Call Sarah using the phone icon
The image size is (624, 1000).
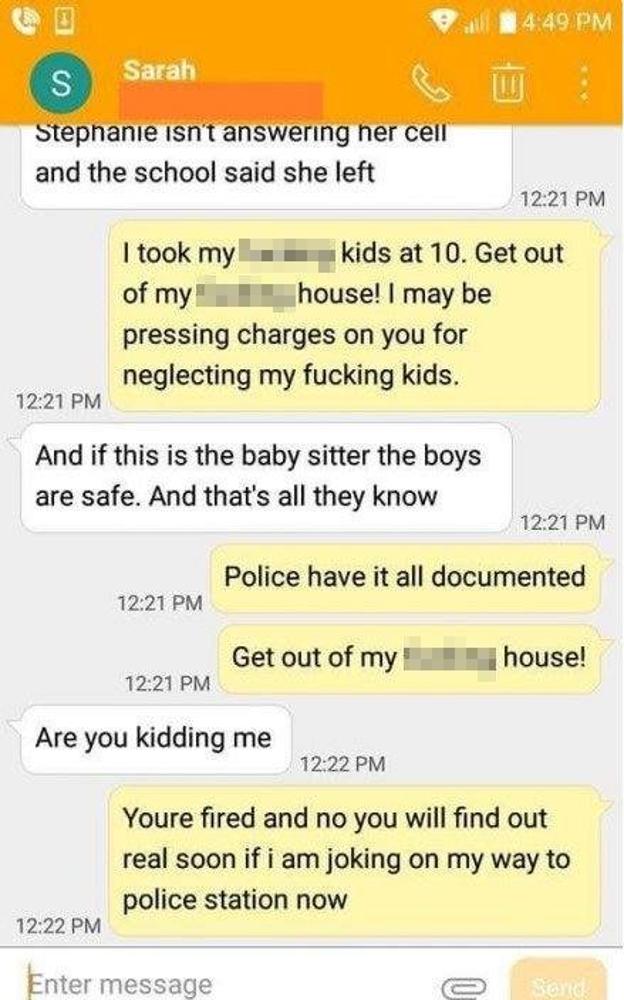[431, 84]
